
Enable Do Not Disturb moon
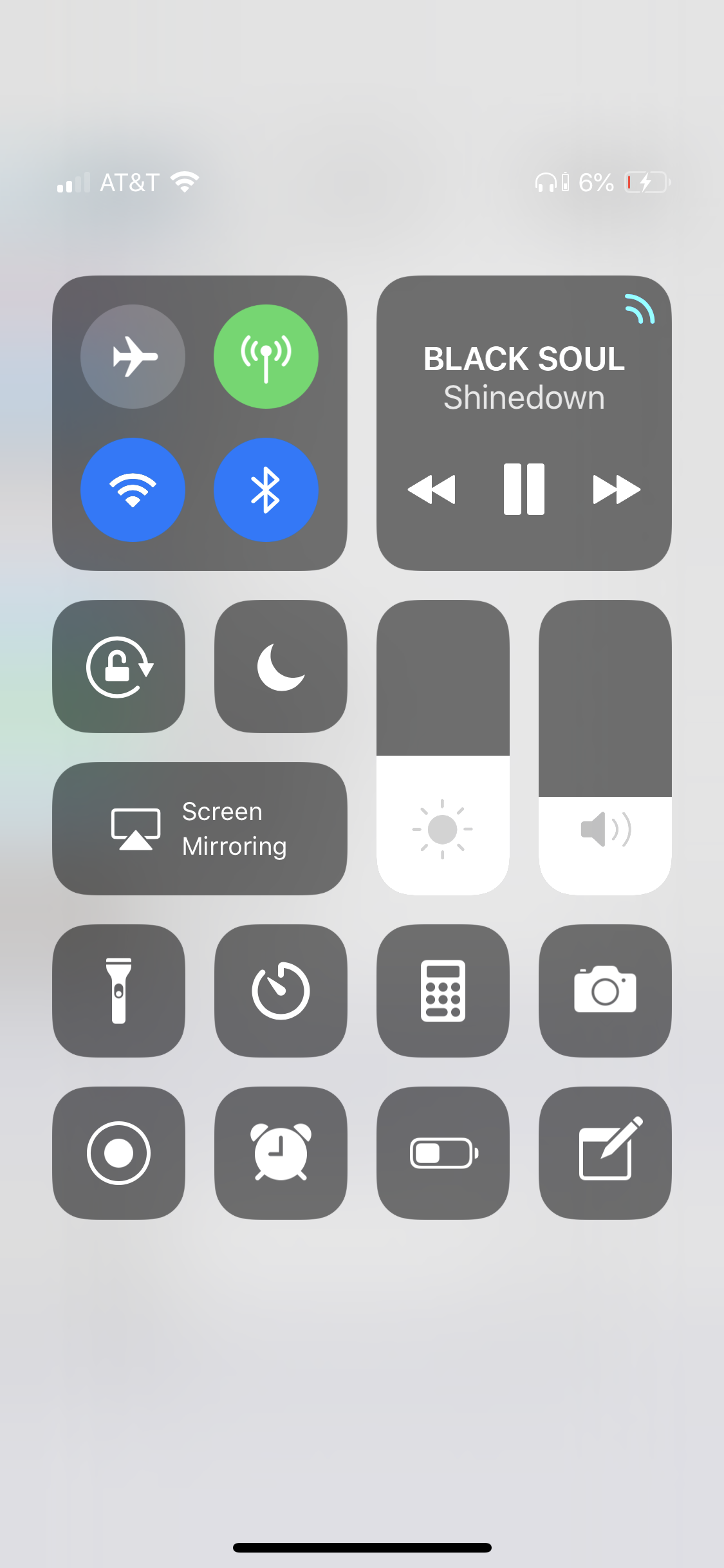click(281, 667)
